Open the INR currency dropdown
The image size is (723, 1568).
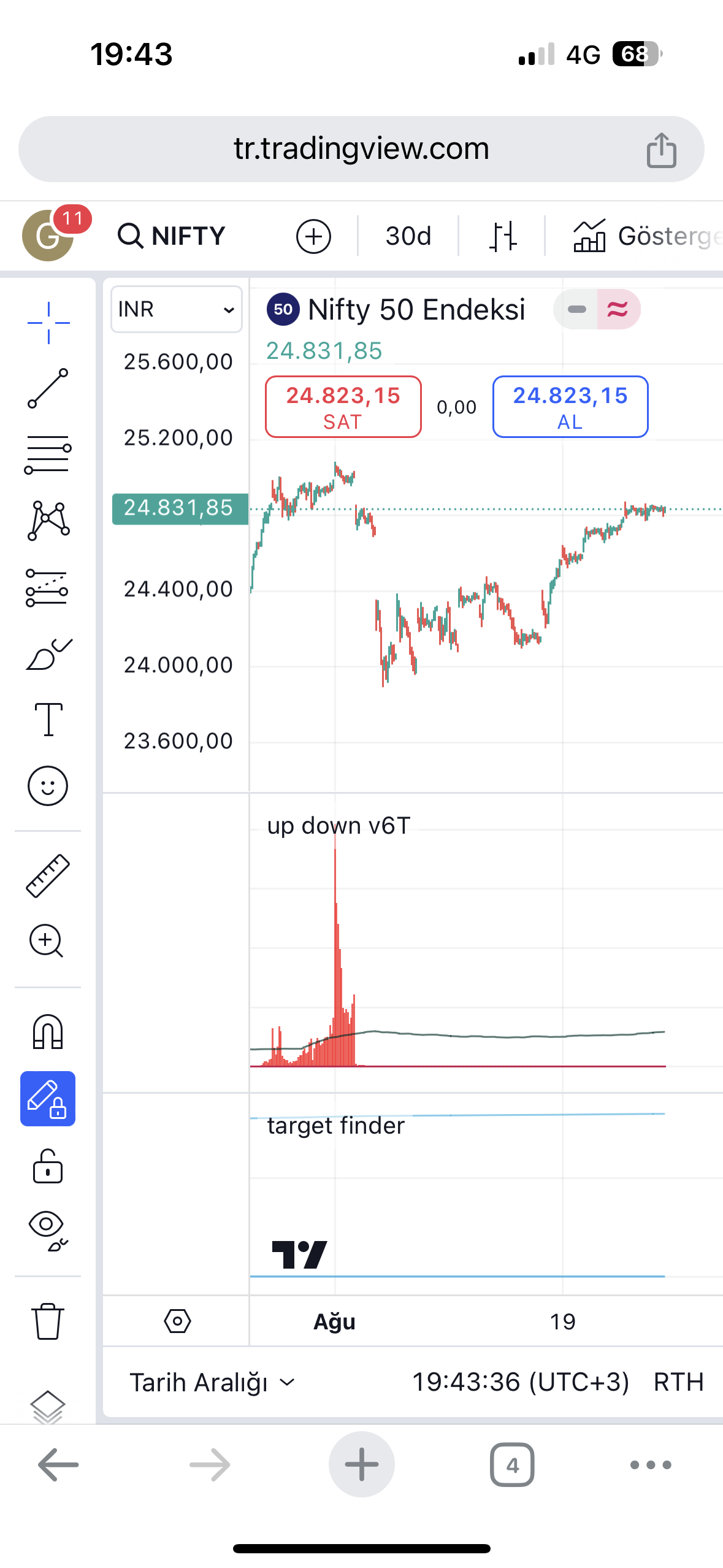point(176,309)
